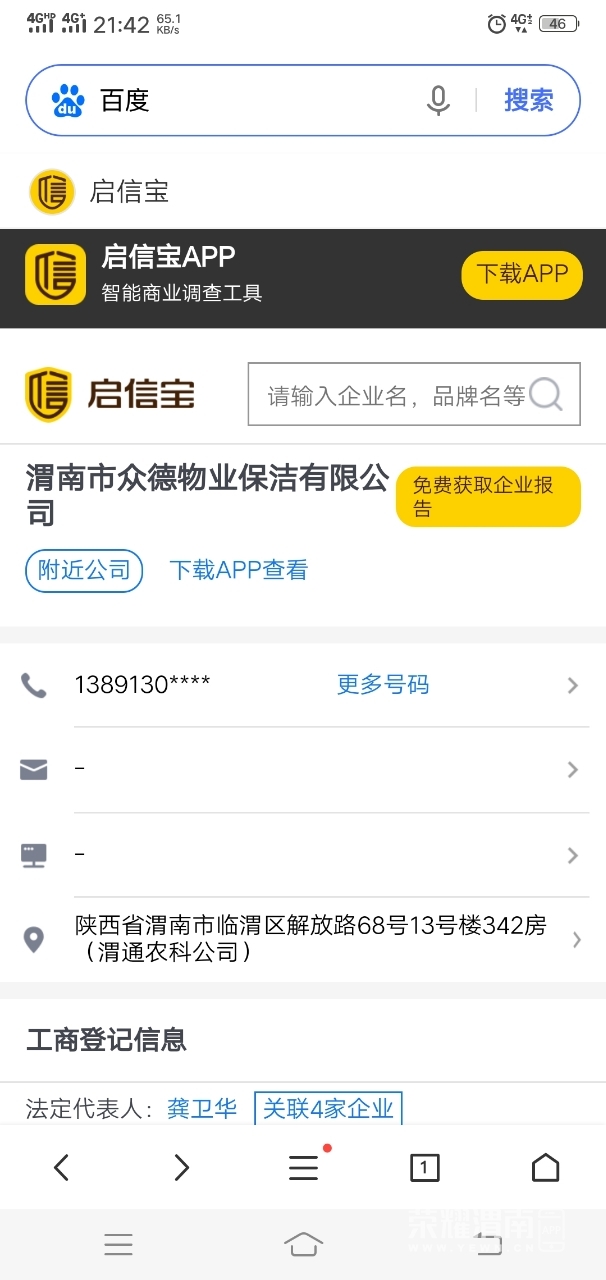606x1280 pixels.
Task: Open the address 陕西省渭南市临渭区解放路68号
Action: click(x=310, y=939)
